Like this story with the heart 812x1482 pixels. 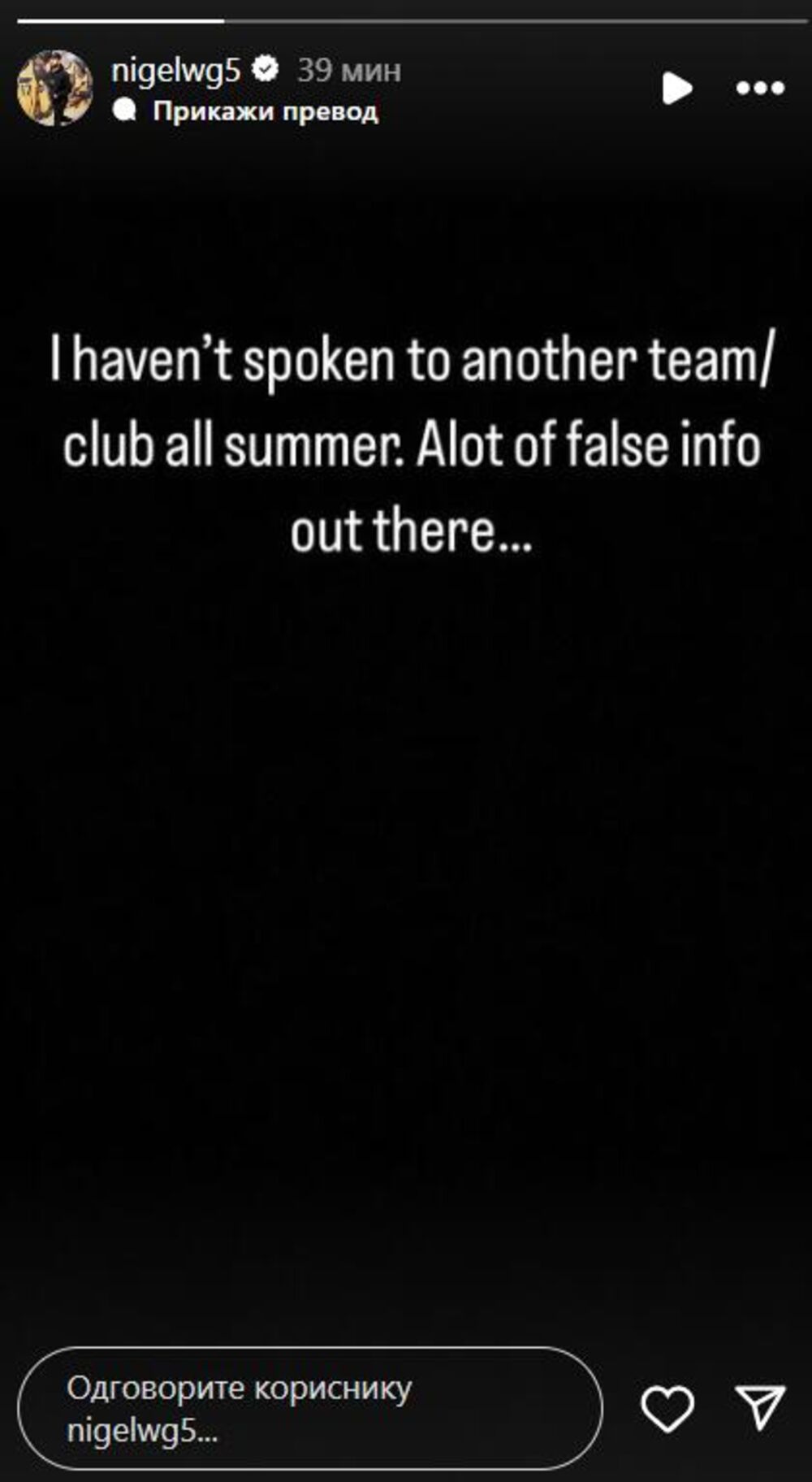coord(667,1408)
